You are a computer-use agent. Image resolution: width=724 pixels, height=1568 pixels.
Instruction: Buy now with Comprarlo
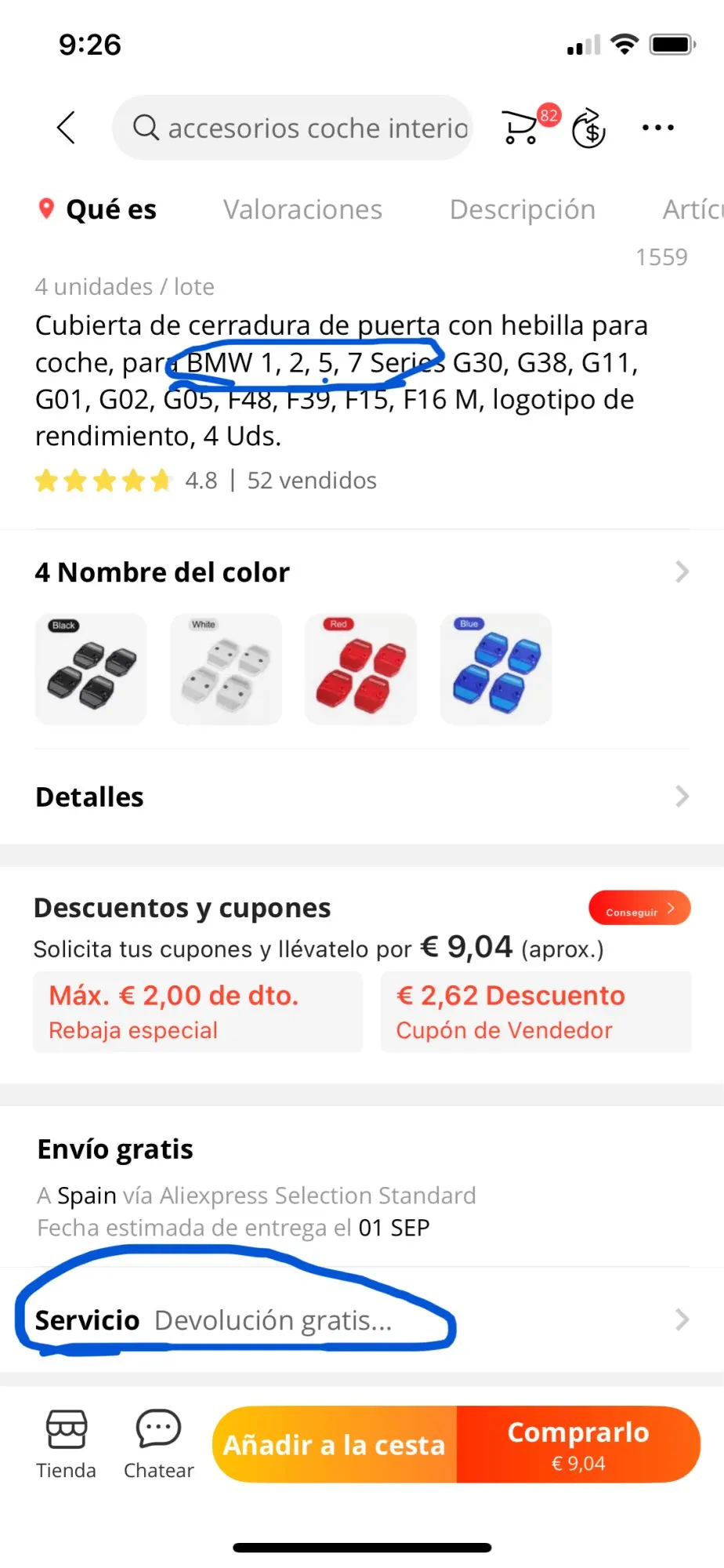pyautogui.click(x=578, y=1444)
